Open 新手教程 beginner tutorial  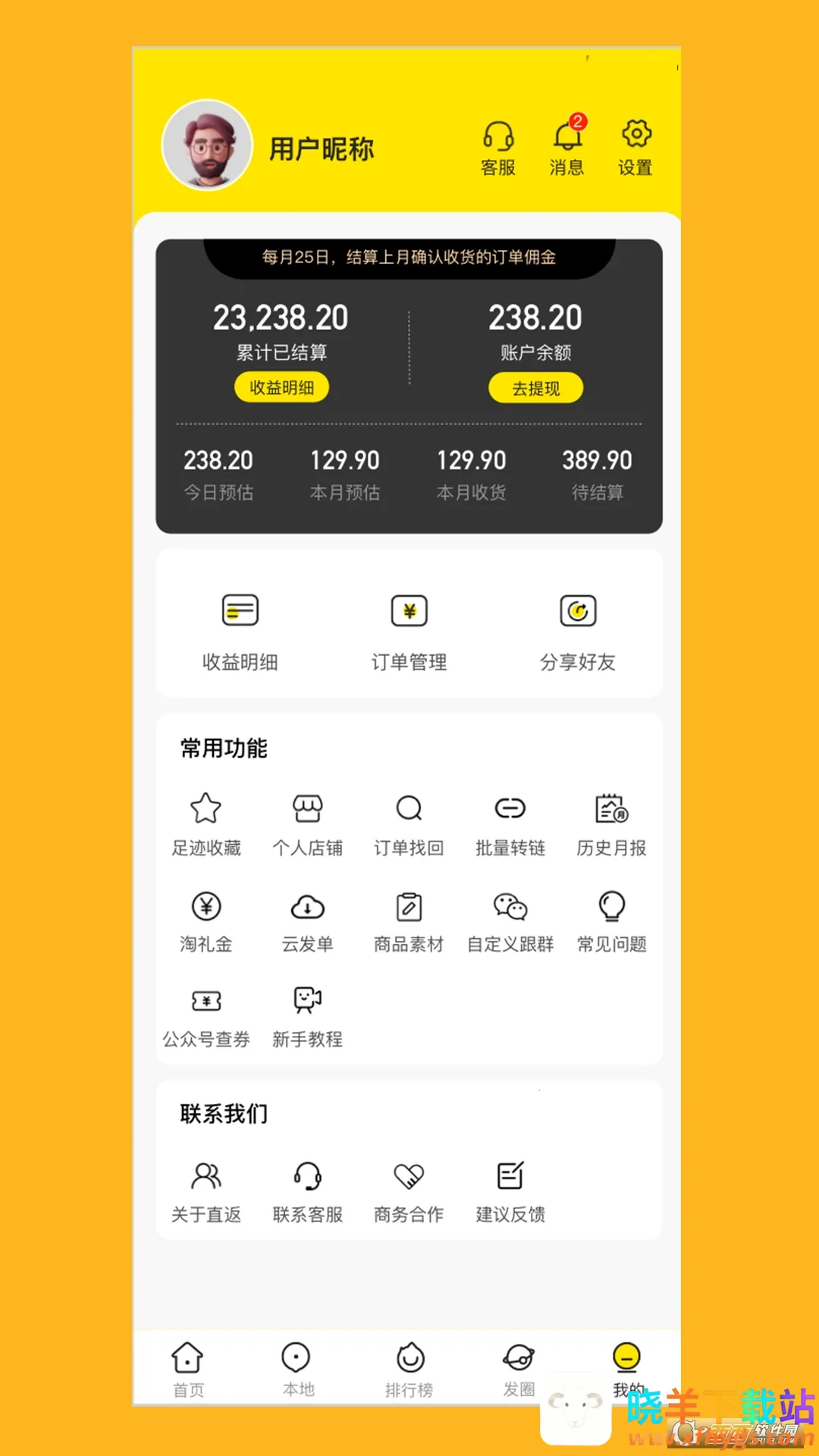pyautogui.click(x=308, y=1016)
